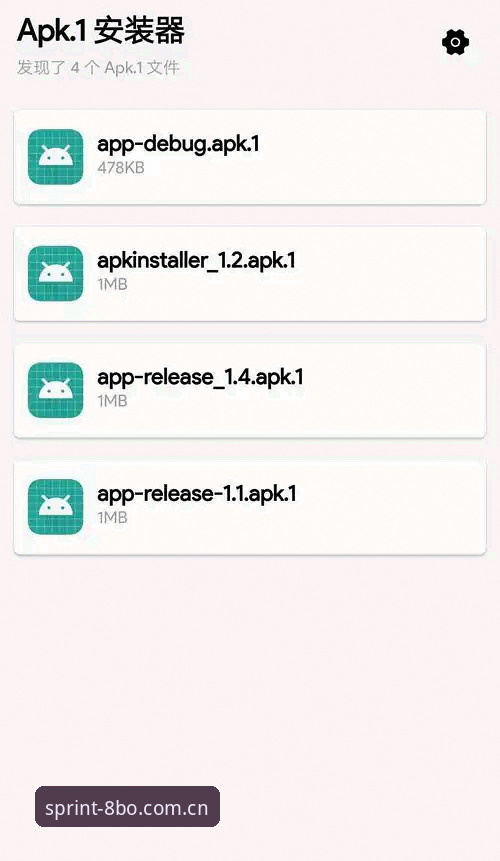This screenshot has height=861, width=500.
Task: Open the settings gear icon
Action: tap(455, 42)
